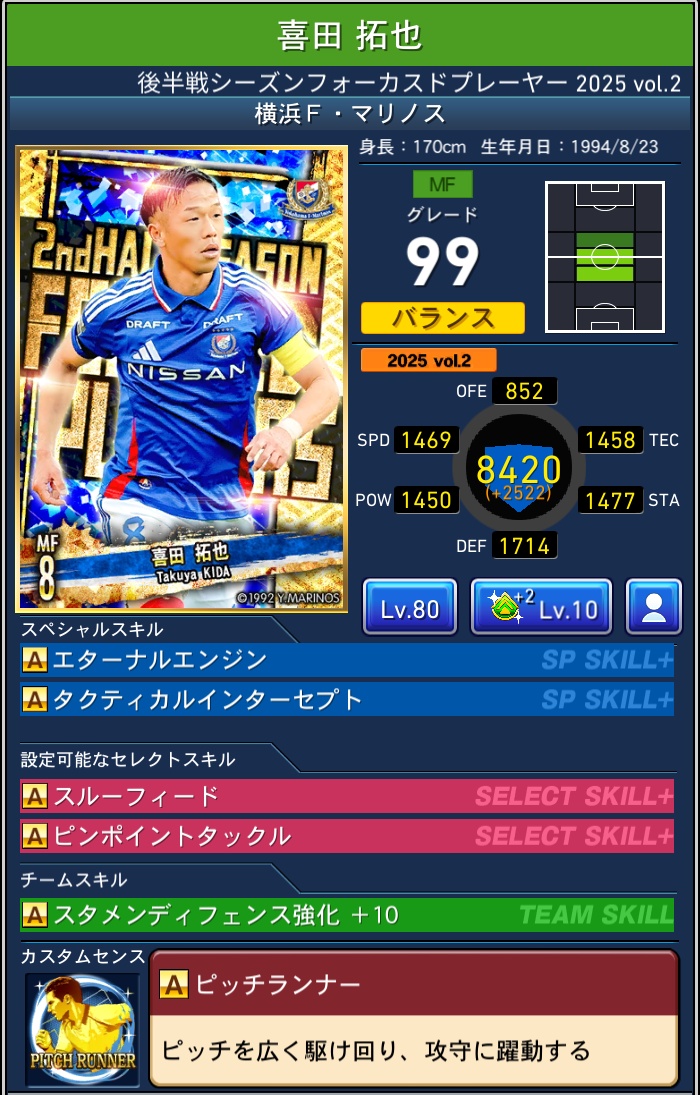
Task: Tap the Lv.80 level button
Action: [410, 607]
